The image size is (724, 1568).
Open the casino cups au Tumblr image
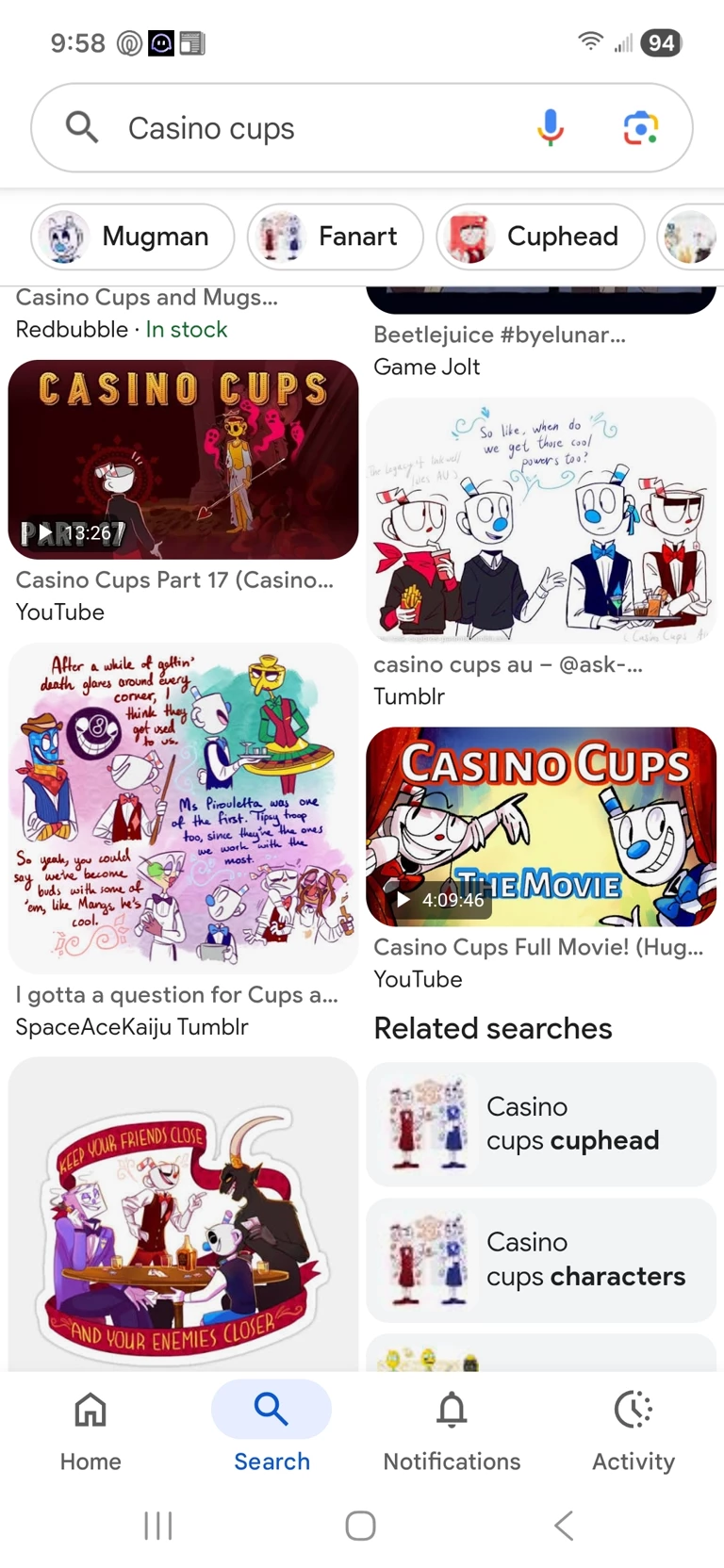coord(541,520)
